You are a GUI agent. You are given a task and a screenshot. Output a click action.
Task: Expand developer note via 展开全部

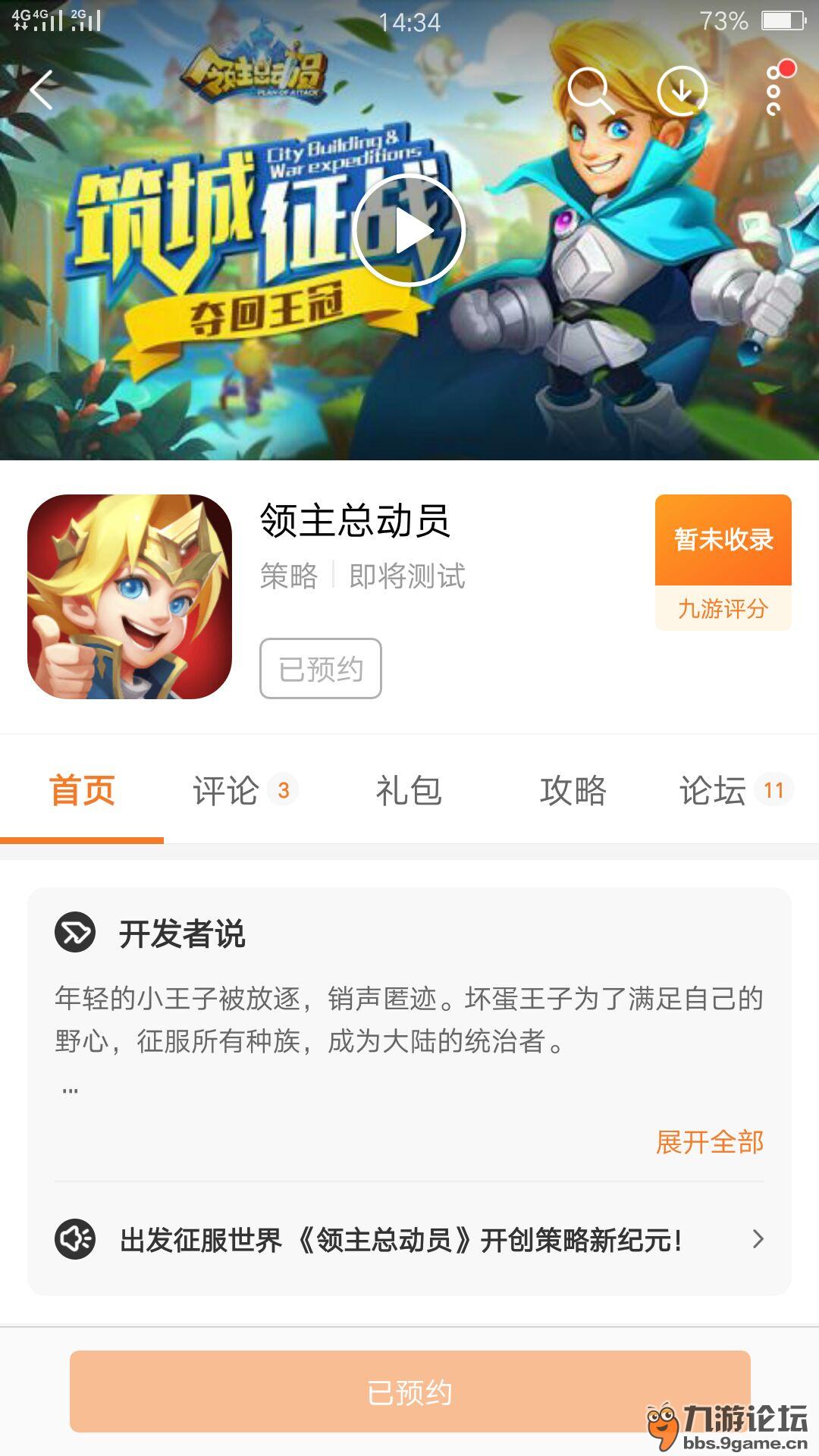[710, 1141]
